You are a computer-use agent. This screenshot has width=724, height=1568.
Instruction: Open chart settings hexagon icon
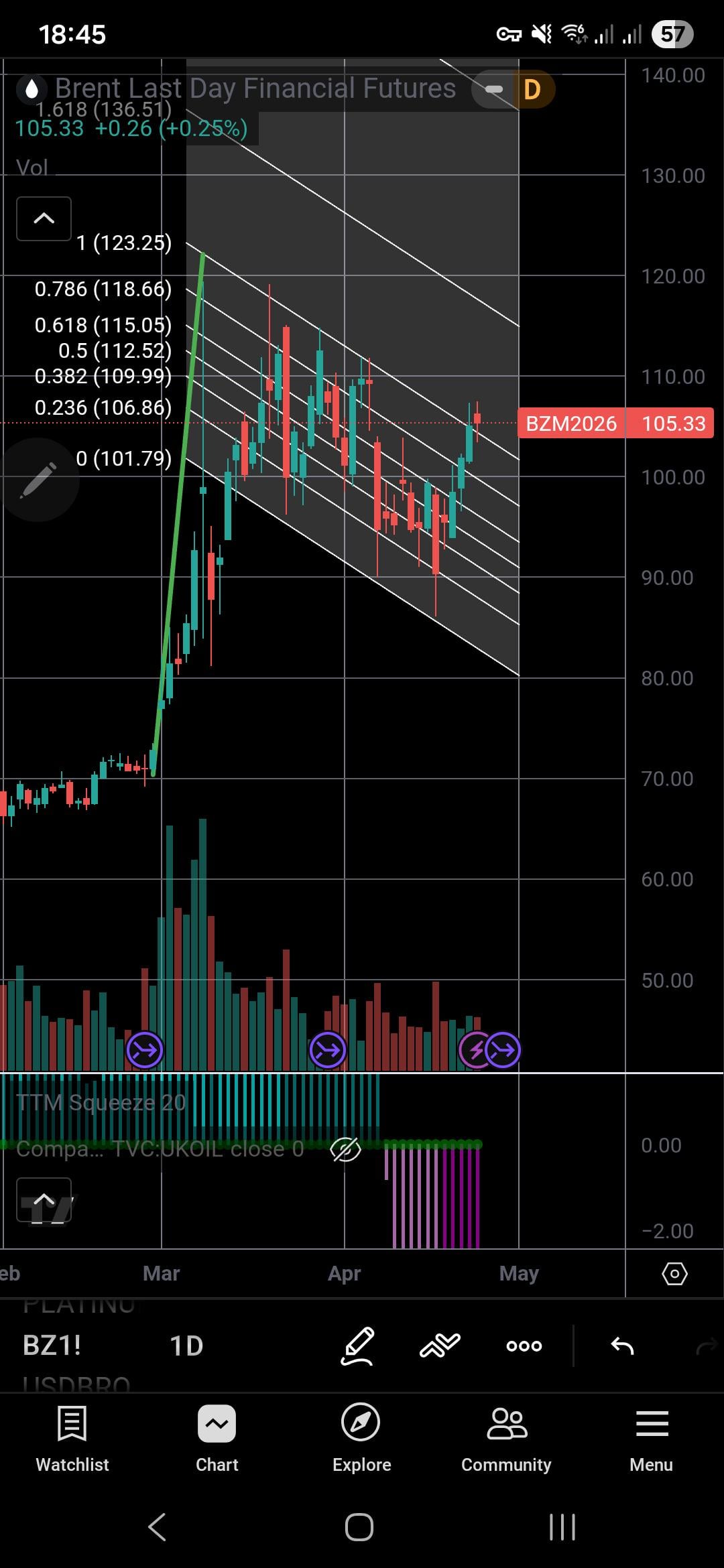coord(674,1273)
